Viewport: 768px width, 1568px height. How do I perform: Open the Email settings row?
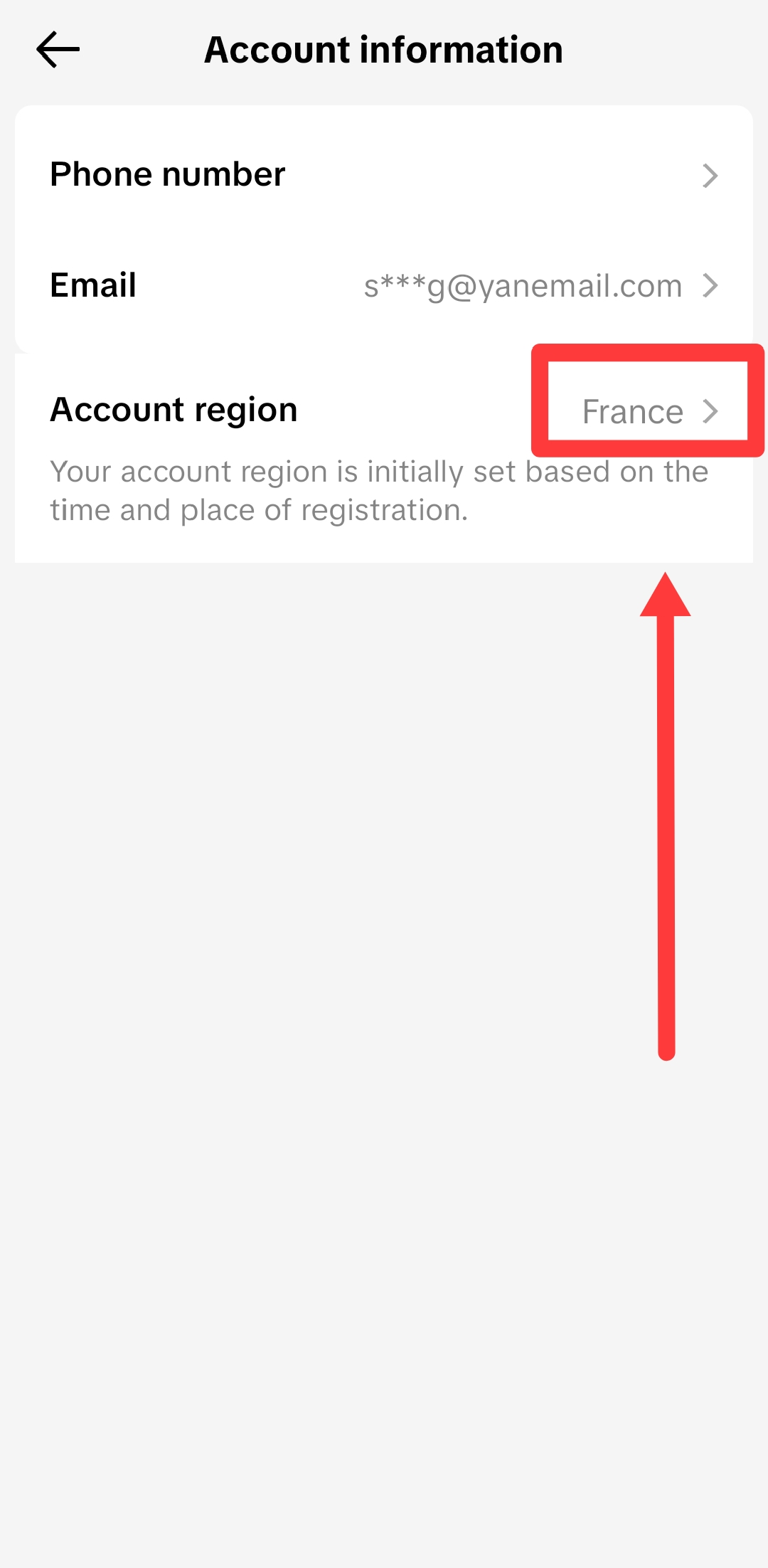tap(384, 285)
